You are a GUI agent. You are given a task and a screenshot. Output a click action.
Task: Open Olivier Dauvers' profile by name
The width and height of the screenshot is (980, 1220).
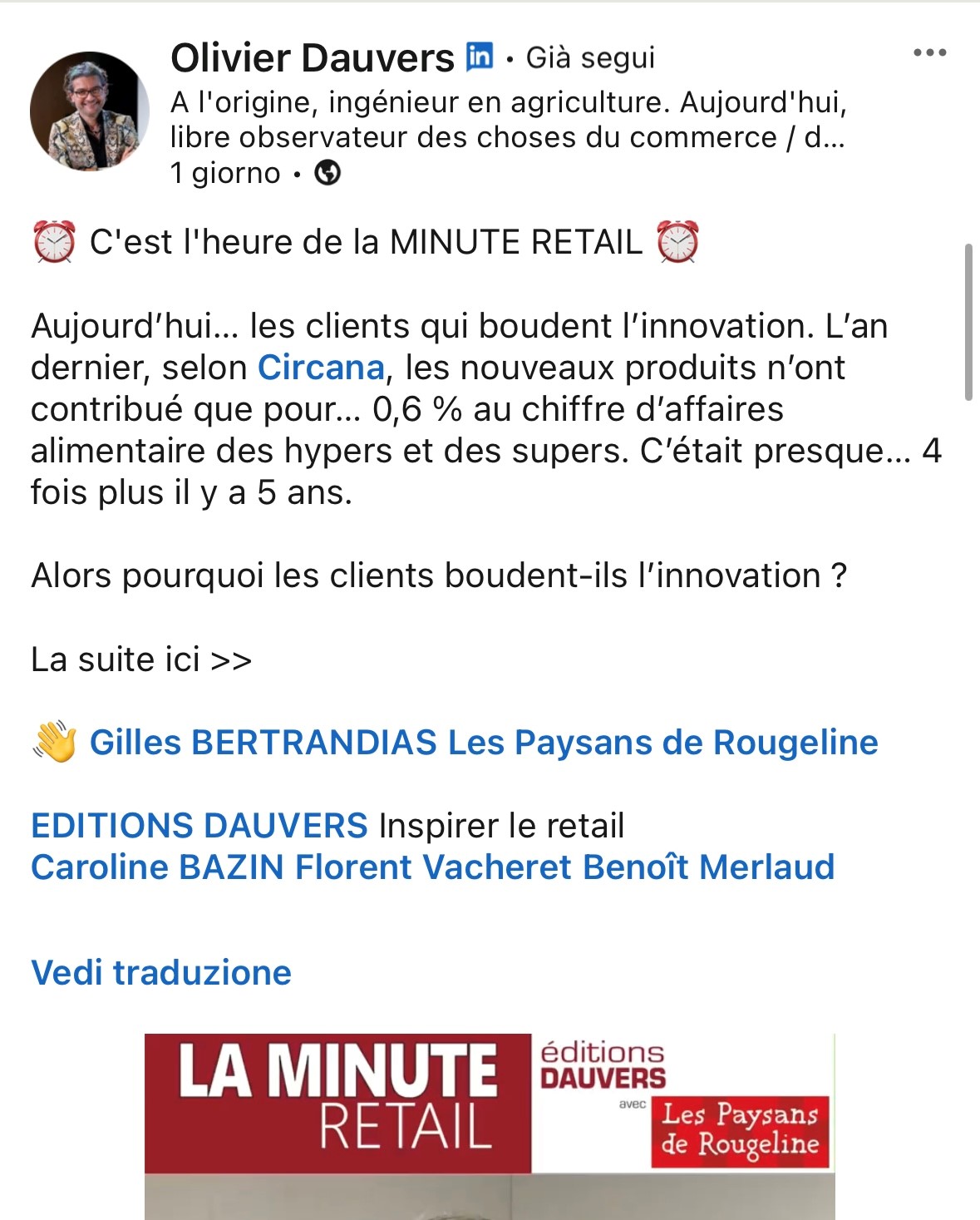(313, 58)
